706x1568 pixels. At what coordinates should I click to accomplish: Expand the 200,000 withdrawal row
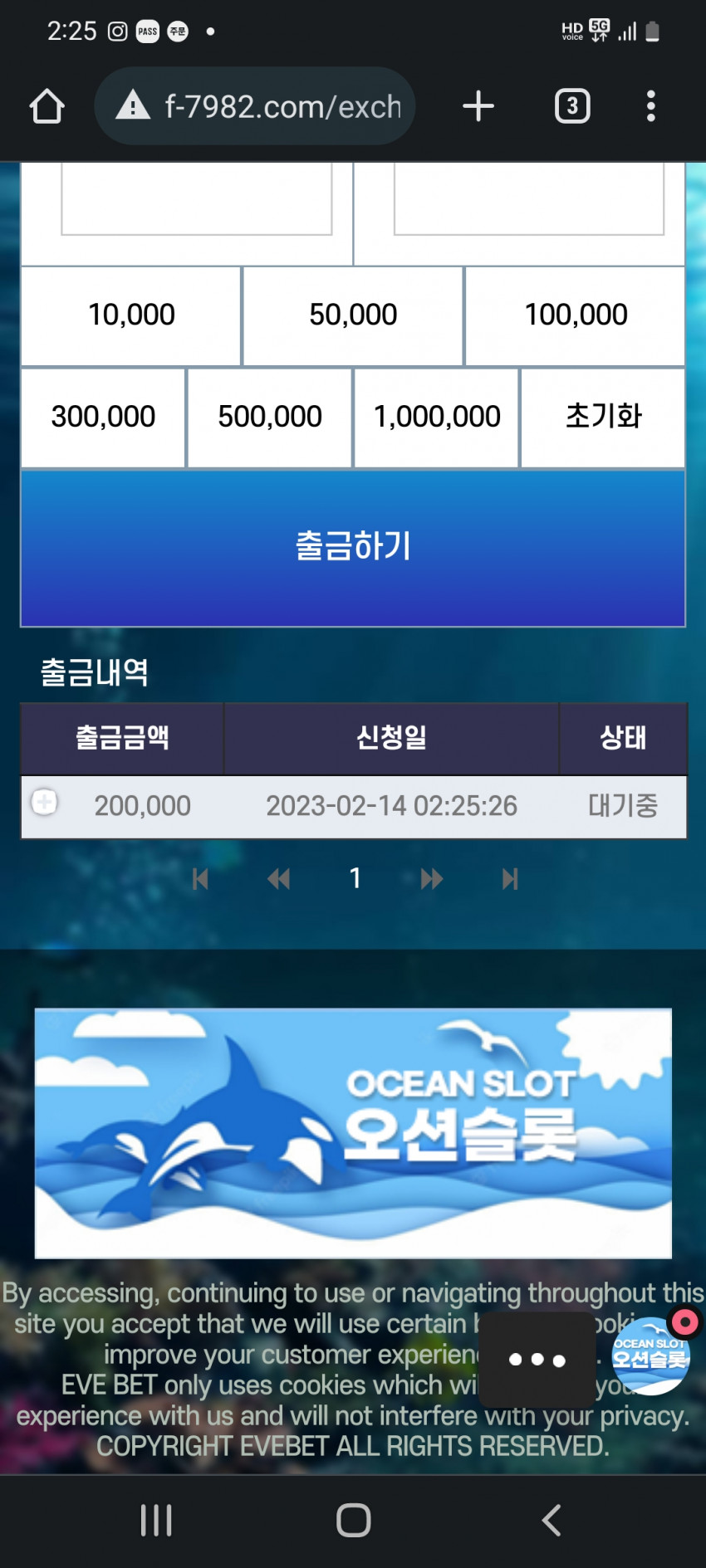[44, 803]
